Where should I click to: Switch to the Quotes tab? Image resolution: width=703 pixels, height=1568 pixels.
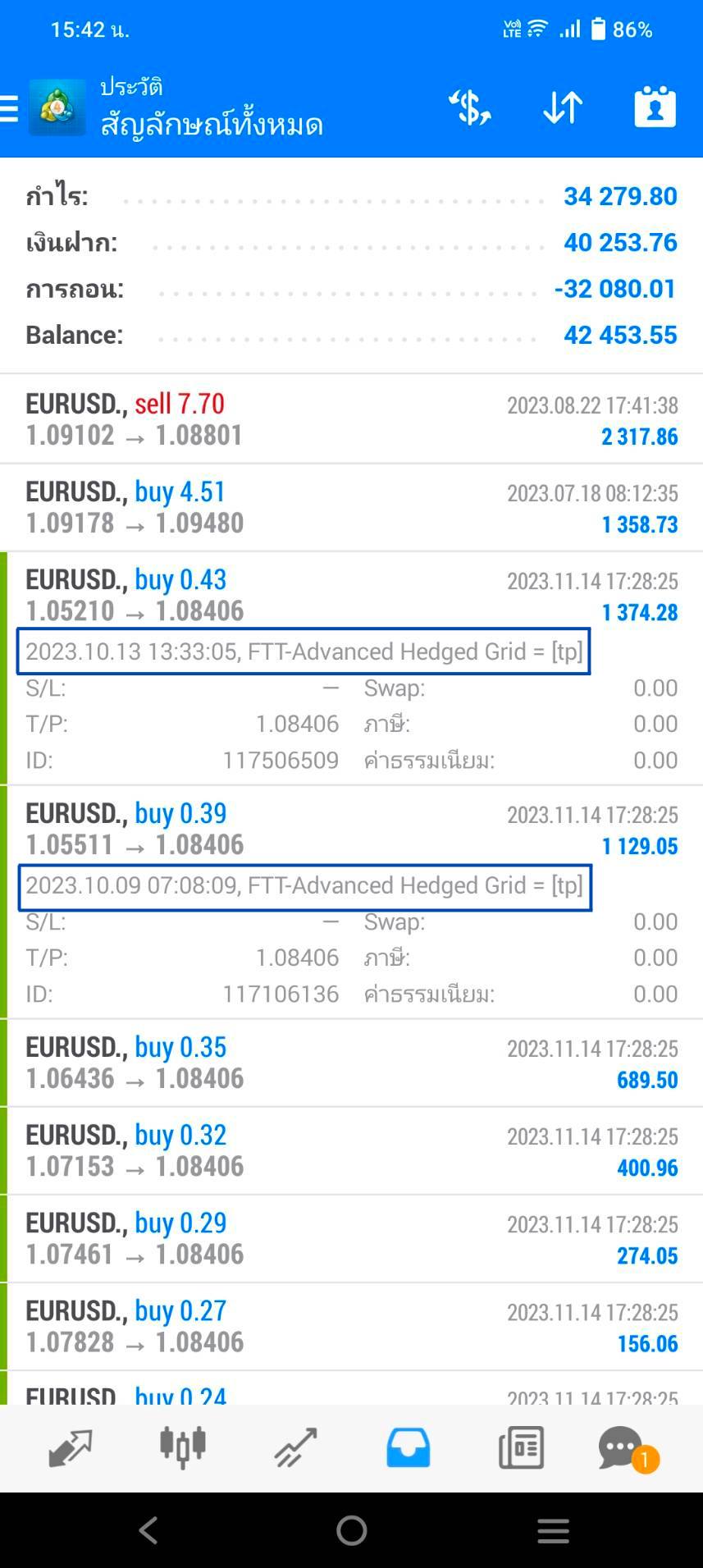pyautogui.click(x=70, y=1447)
